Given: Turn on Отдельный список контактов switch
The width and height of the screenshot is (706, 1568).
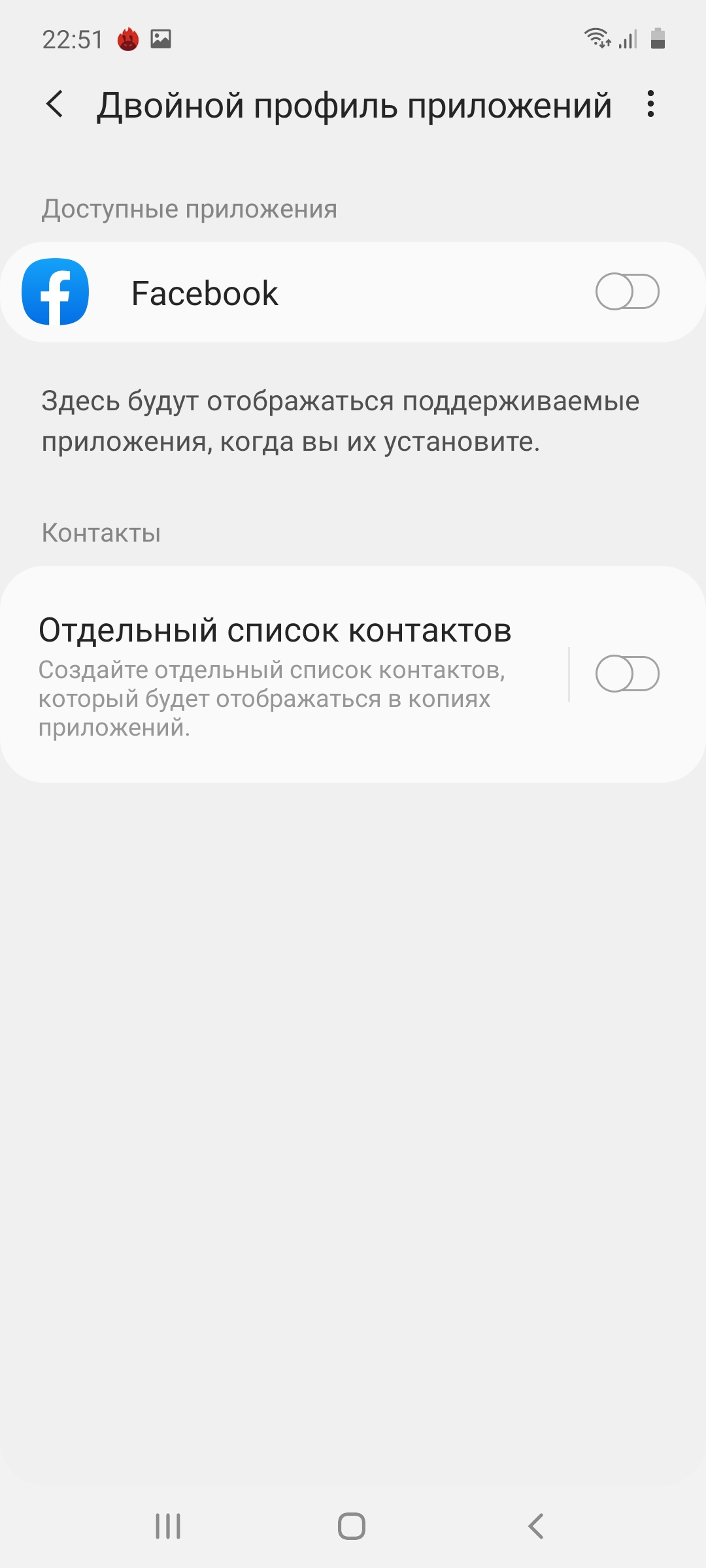Looking at the screenshot, I should tap(627, 674).
